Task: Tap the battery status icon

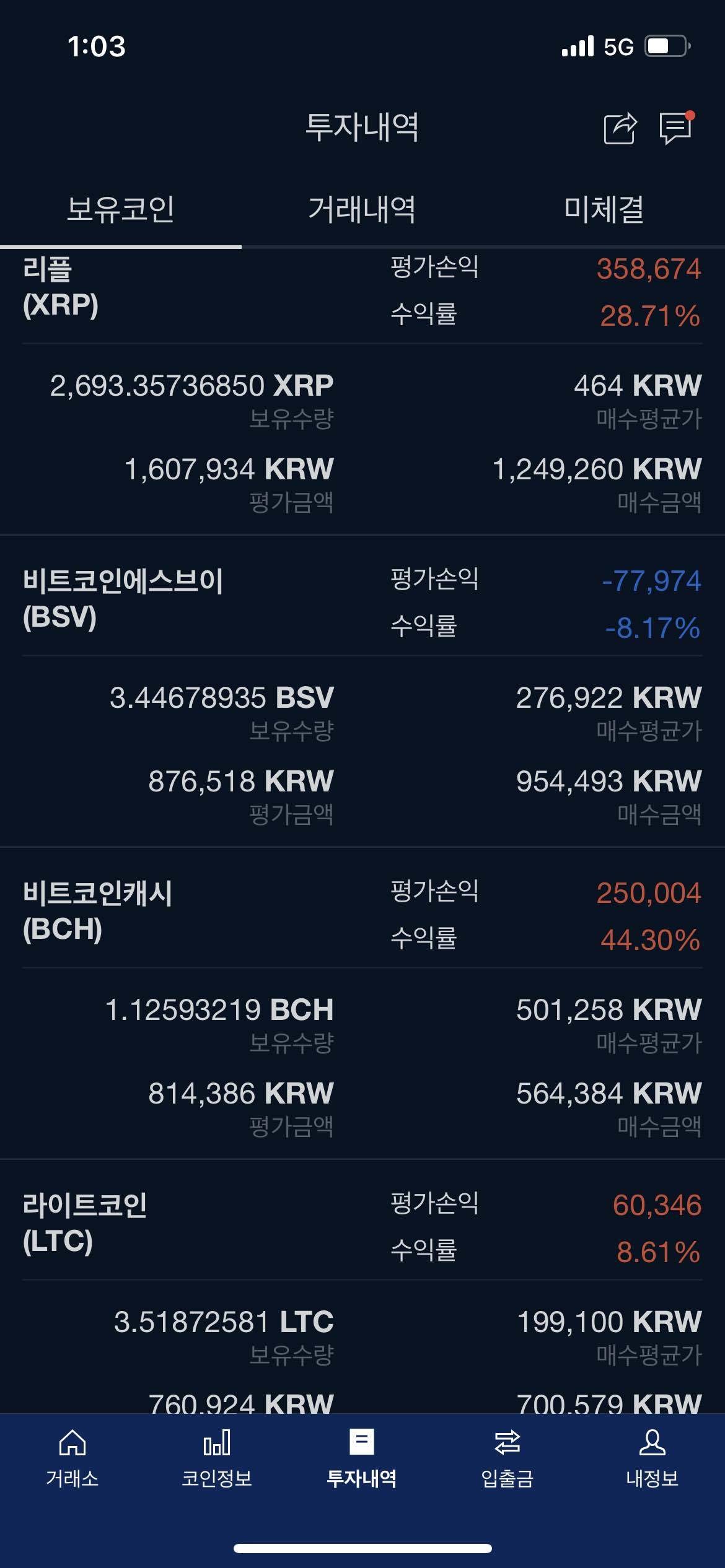Action: [668, 45]
